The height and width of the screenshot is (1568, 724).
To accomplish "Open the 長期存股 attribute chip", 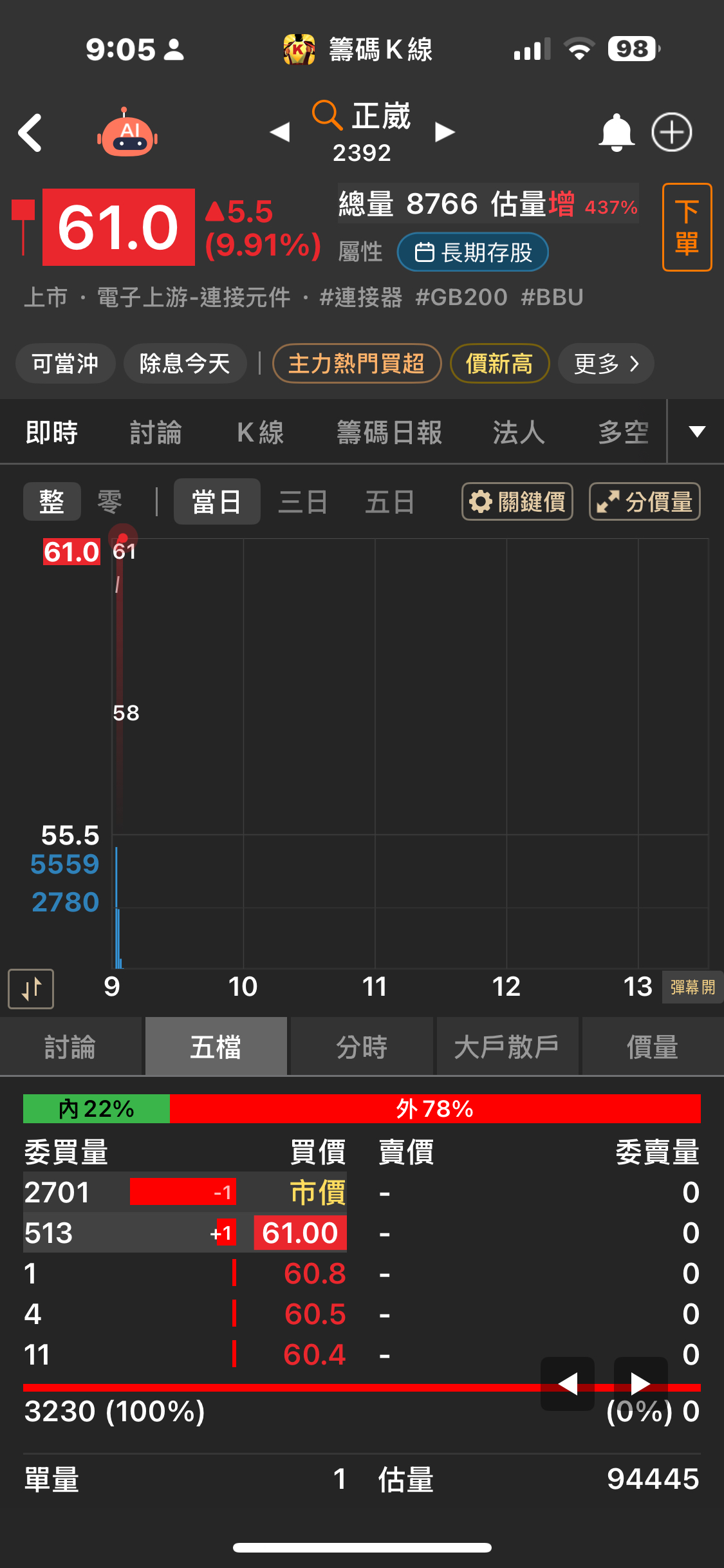I will point(473,252).
